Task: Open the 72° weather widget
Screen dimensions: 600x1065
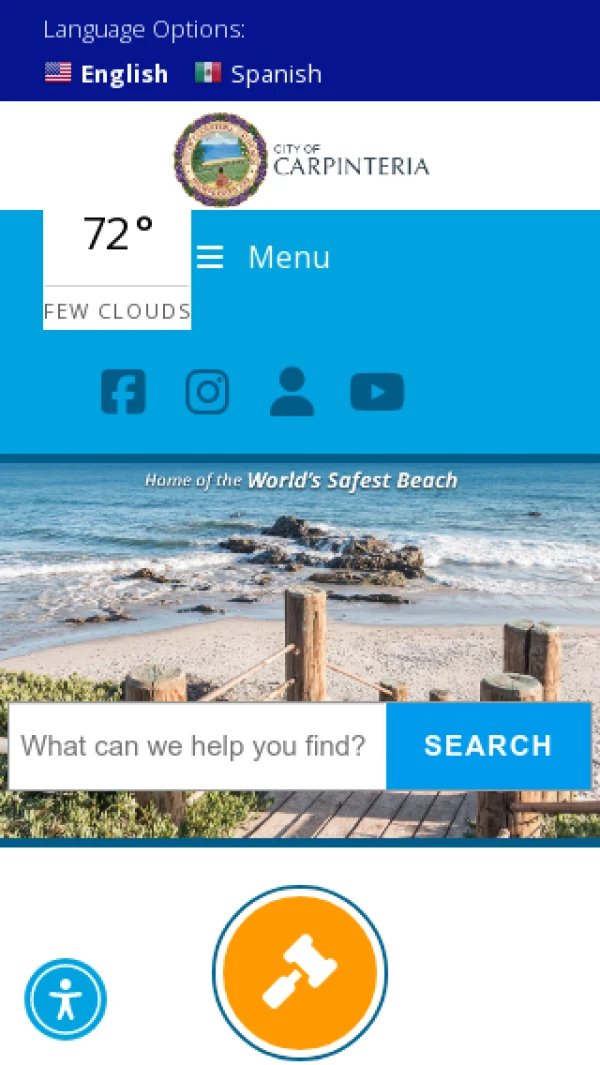Action: pyautogui.click(x=117, y=268)
